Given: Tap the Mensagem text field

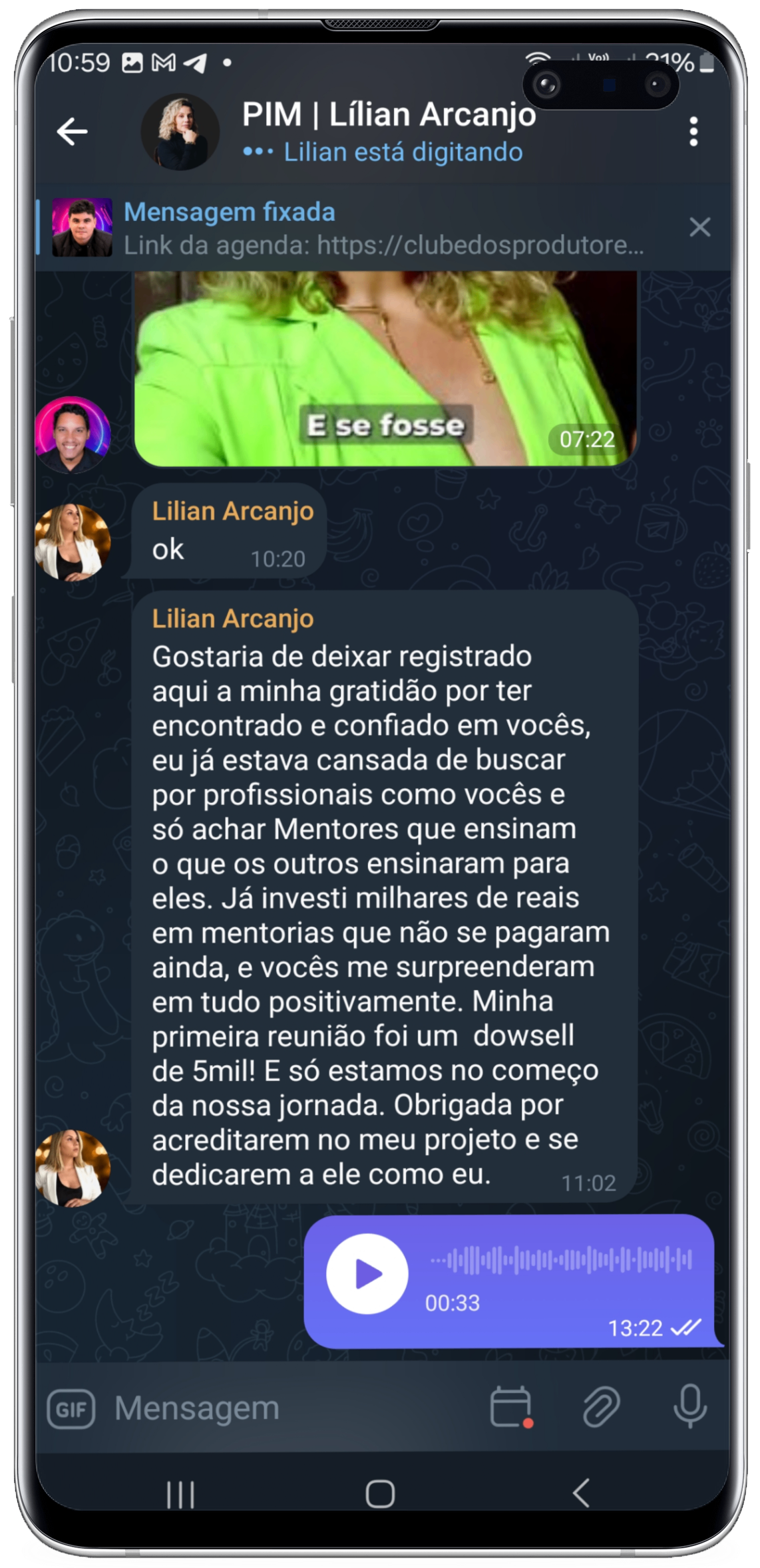Looking at the screenshot, I should click(293, 1408).
